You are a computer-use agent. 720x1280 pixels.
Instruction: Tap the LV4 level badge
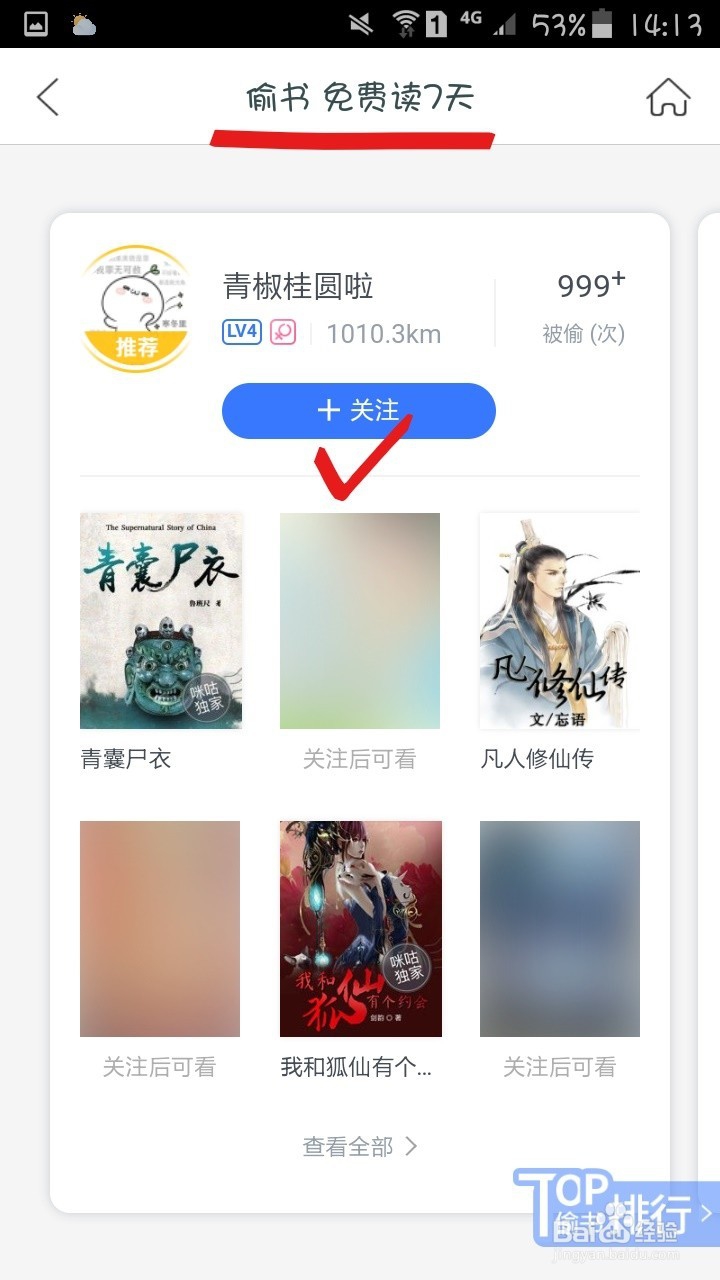click(x=240, y=331)
